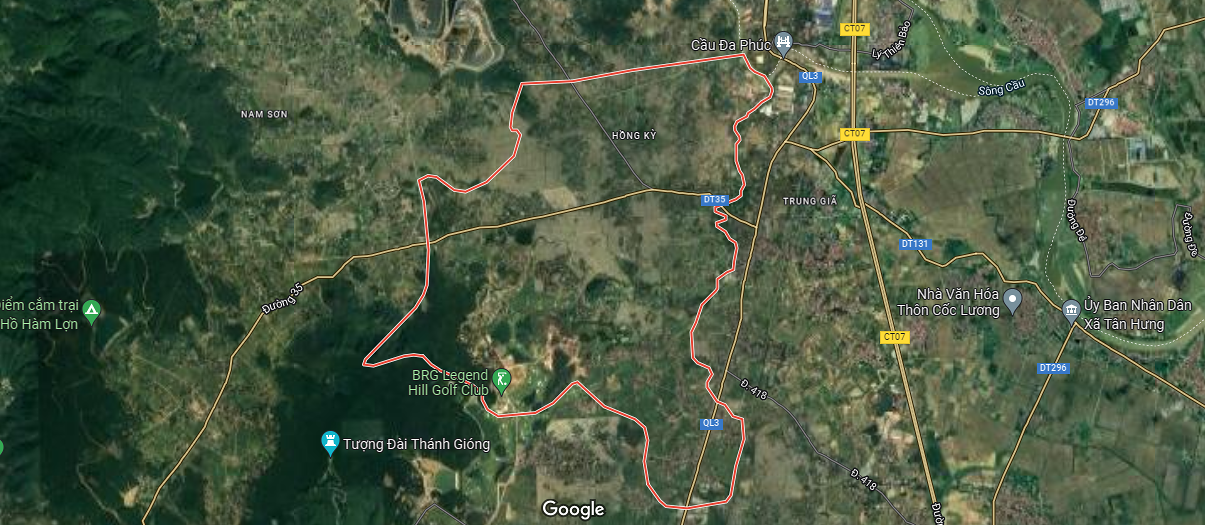Open the Hồ Hàm Lợn campsite marker
The height and width of the screenshot is (525, 1205).
(91, 310)
